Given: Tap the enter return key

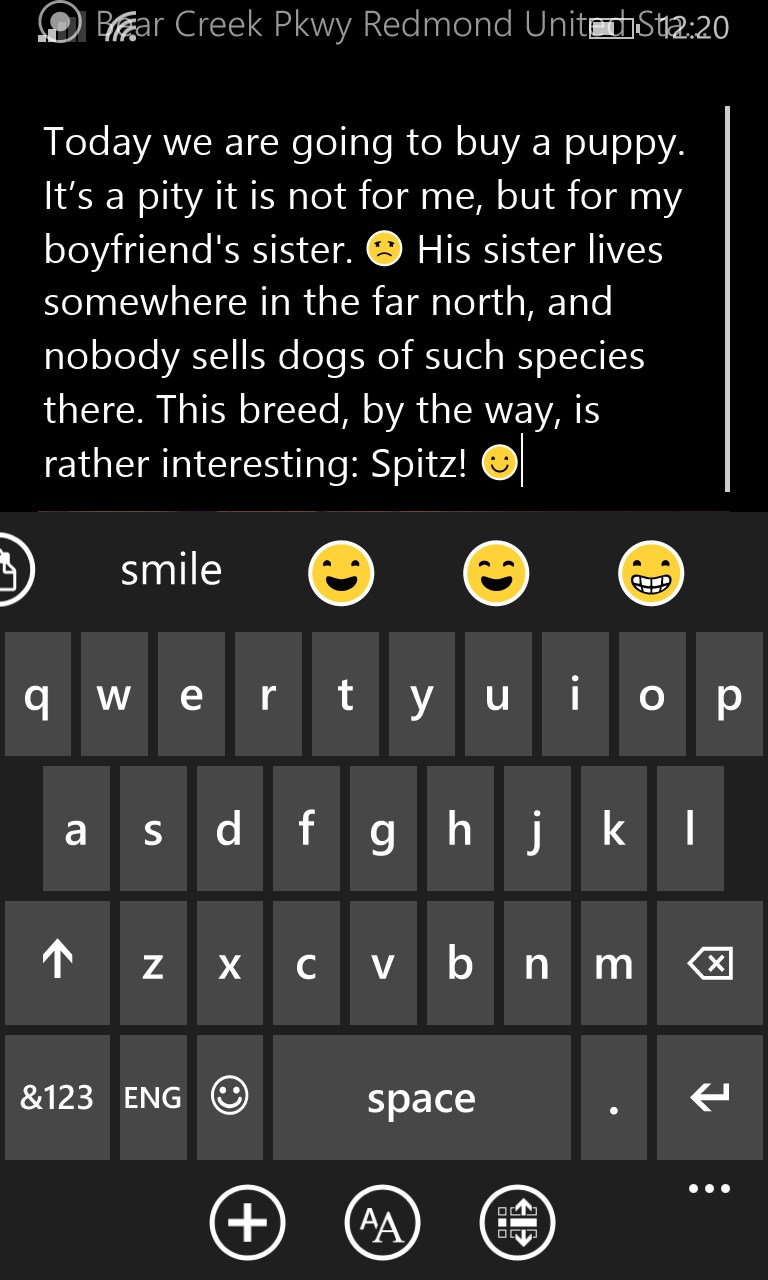Looking at the screenshot, I should click(x=711, y=1097).
